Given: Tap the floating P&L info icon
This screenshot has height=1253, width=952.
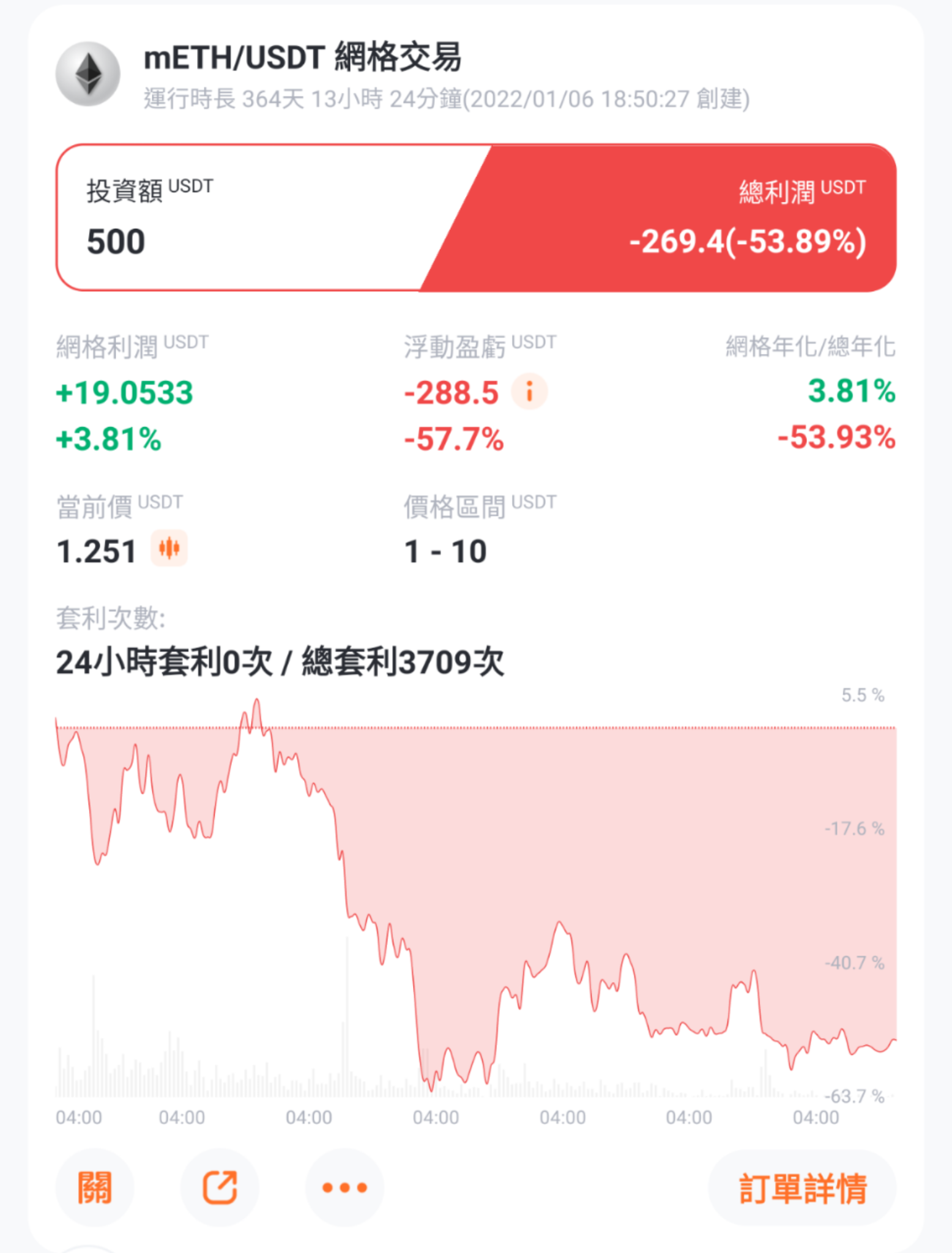Looking at the screenshot, I should (x=529, y=392).
